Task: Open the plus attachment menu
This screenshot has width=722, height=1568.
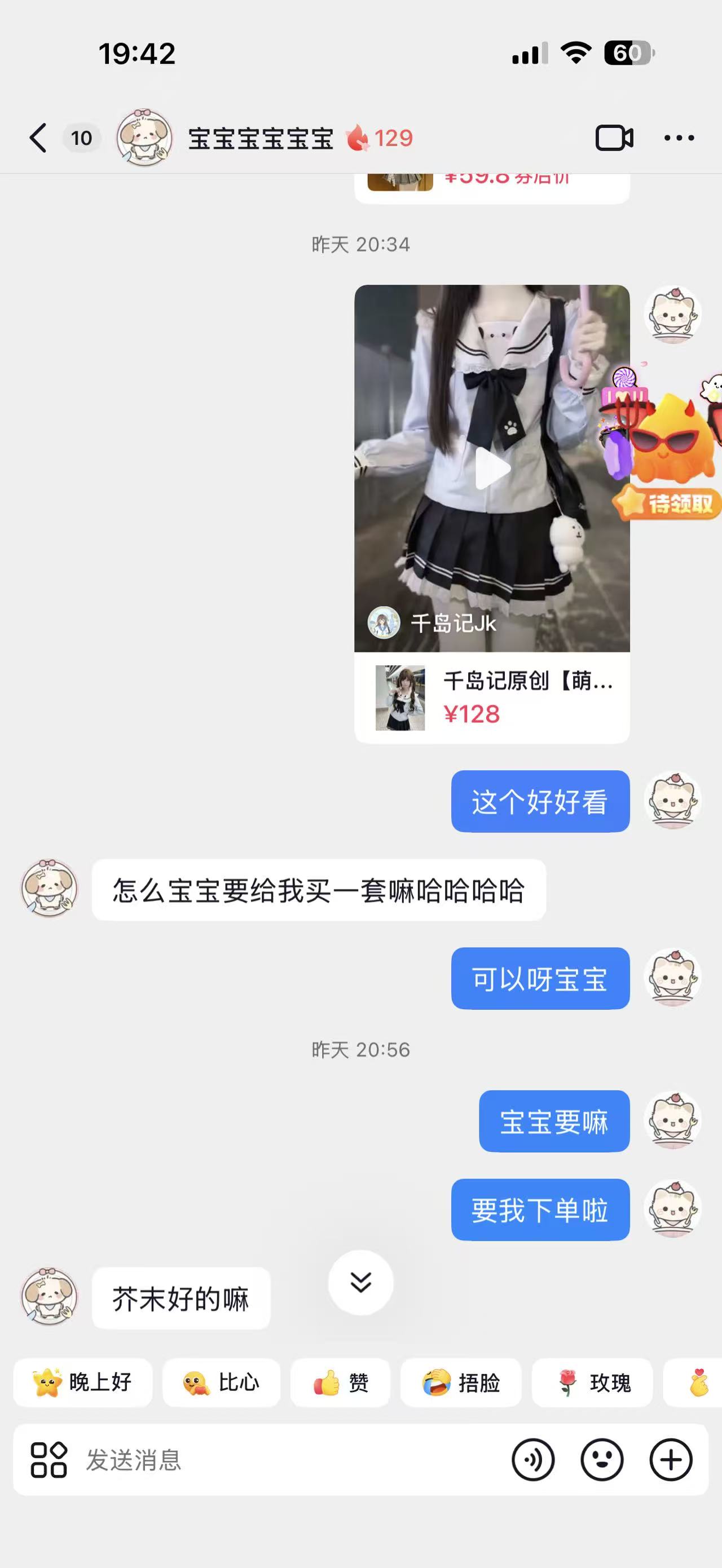Action: click(x=671, y=1460)
